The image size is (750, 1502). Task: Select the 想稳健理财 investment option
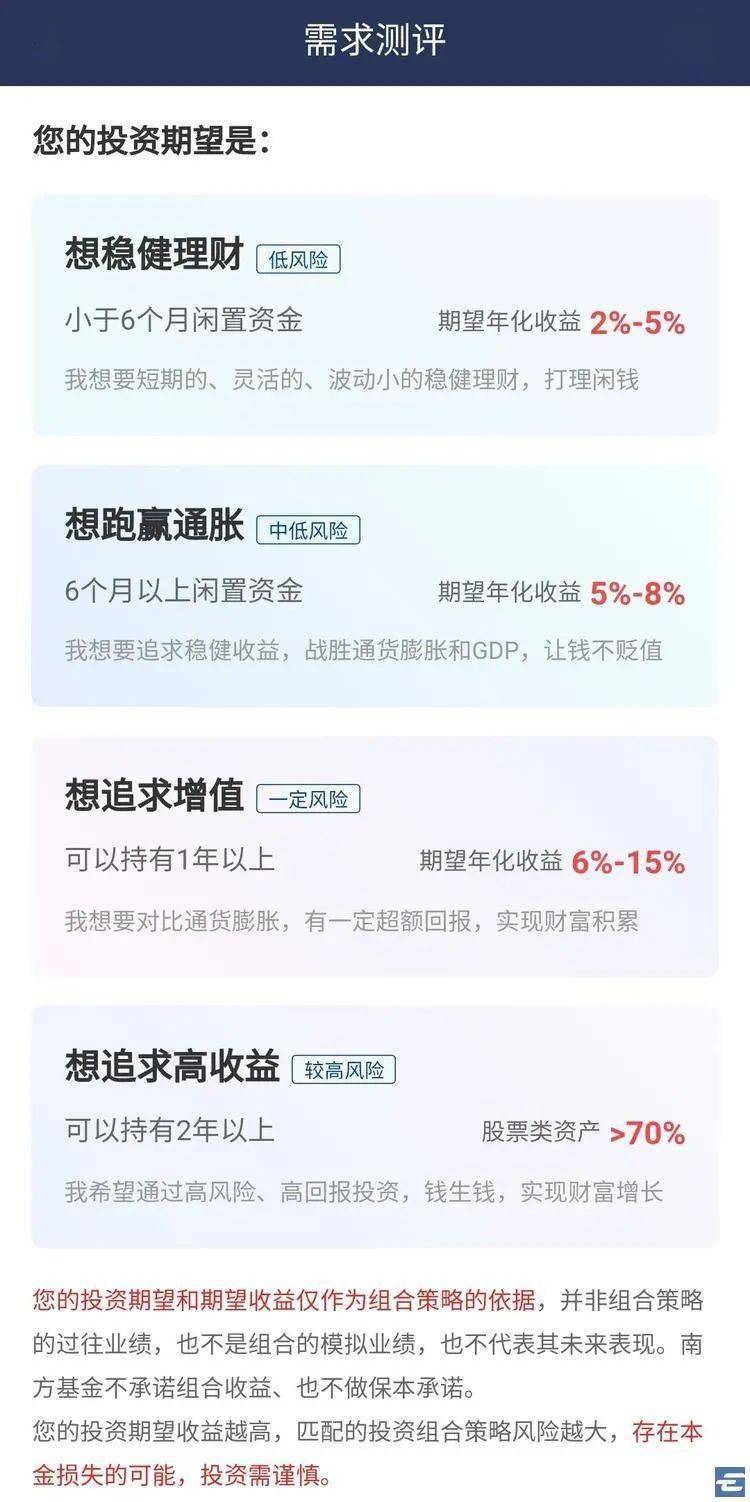click(375, 310)
